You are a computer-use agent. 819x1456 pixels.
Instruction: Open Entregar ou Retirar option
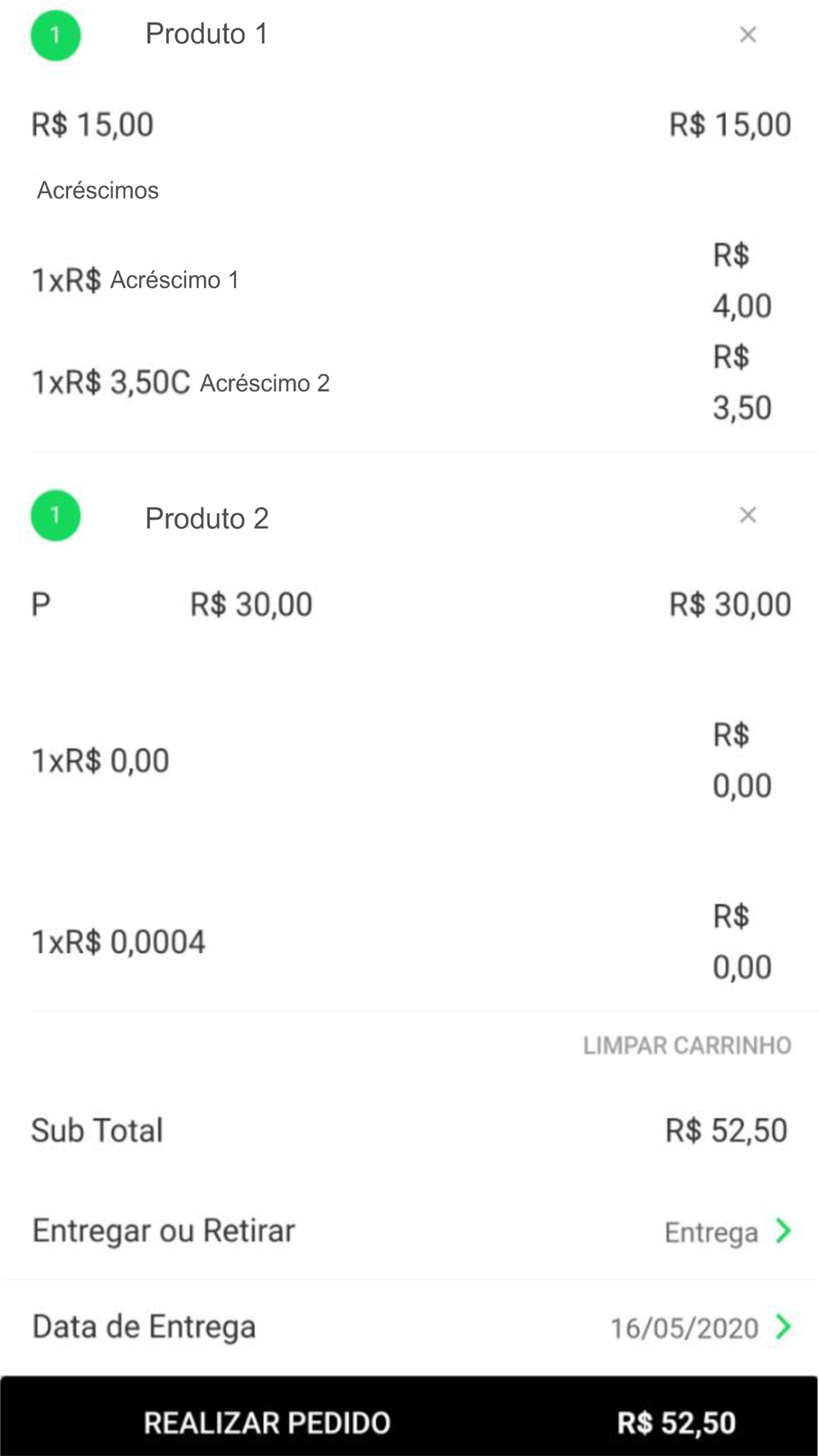(409, 1231)
